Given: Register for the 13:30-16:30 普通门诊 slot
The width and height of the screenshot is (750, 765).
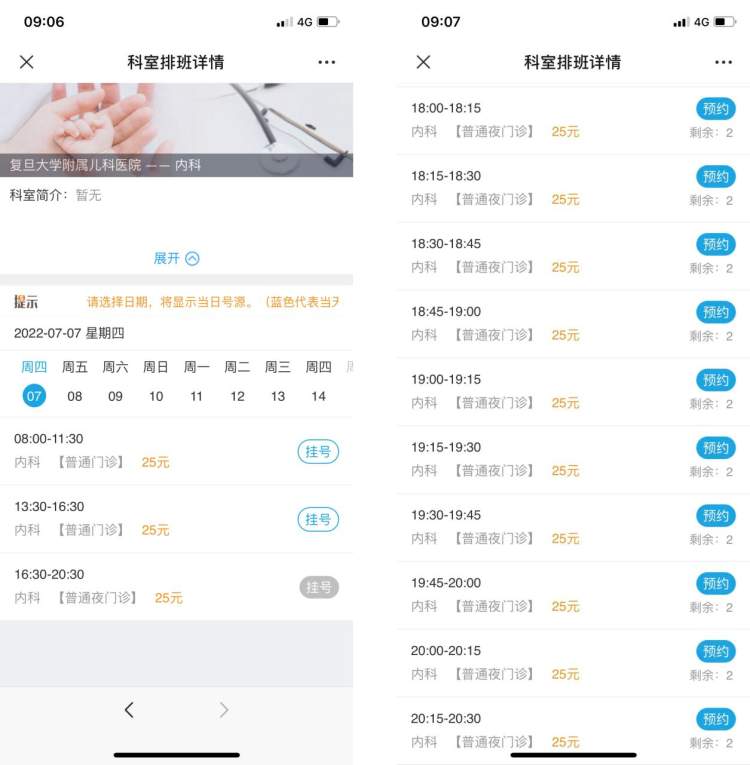Looking at the screenshot, I should (x=318, y=520).
